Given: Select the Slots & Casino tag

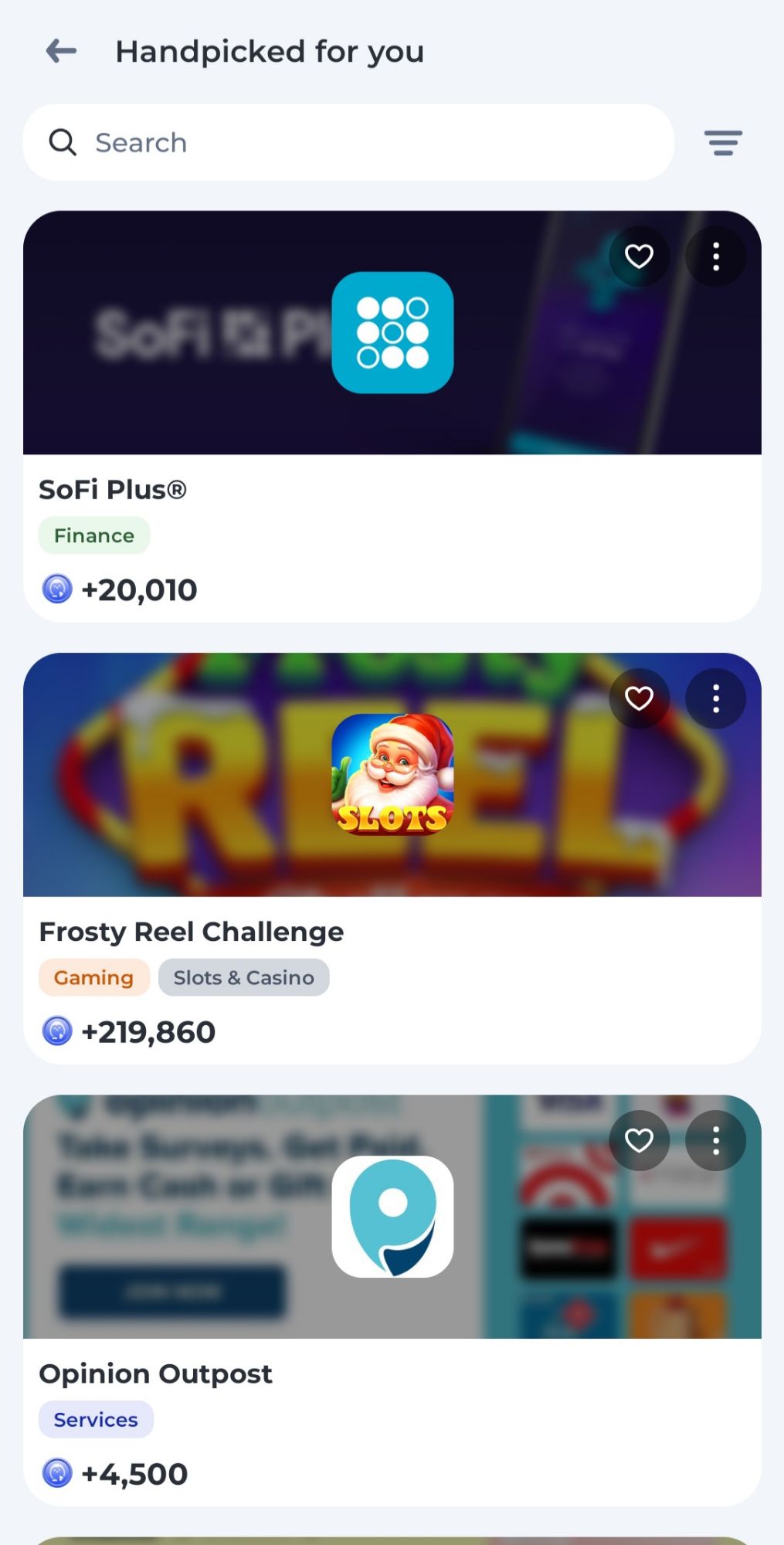Looking at the screenshot, I should 243,976.
